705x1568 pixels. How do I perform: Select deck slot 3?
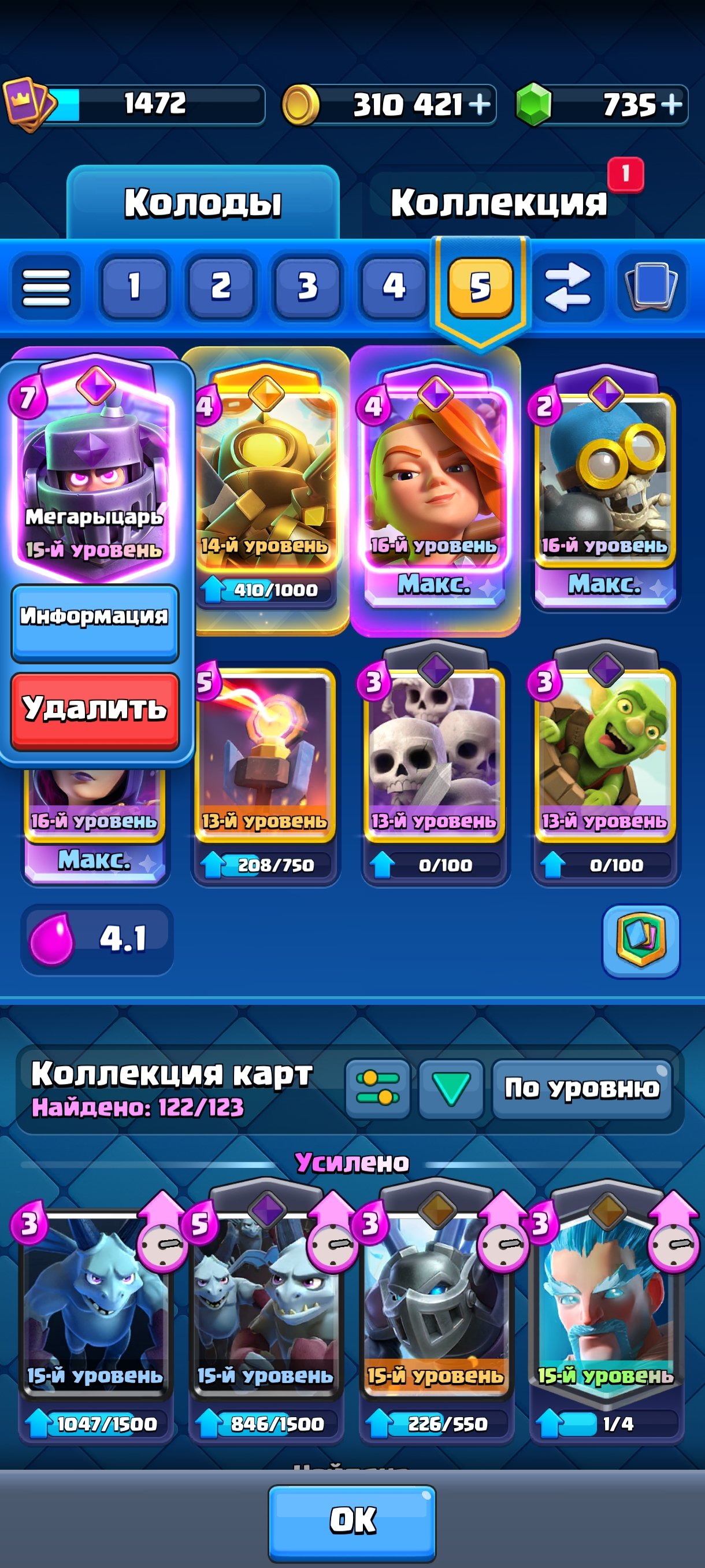pyautogui.click(x=307, y=287)
